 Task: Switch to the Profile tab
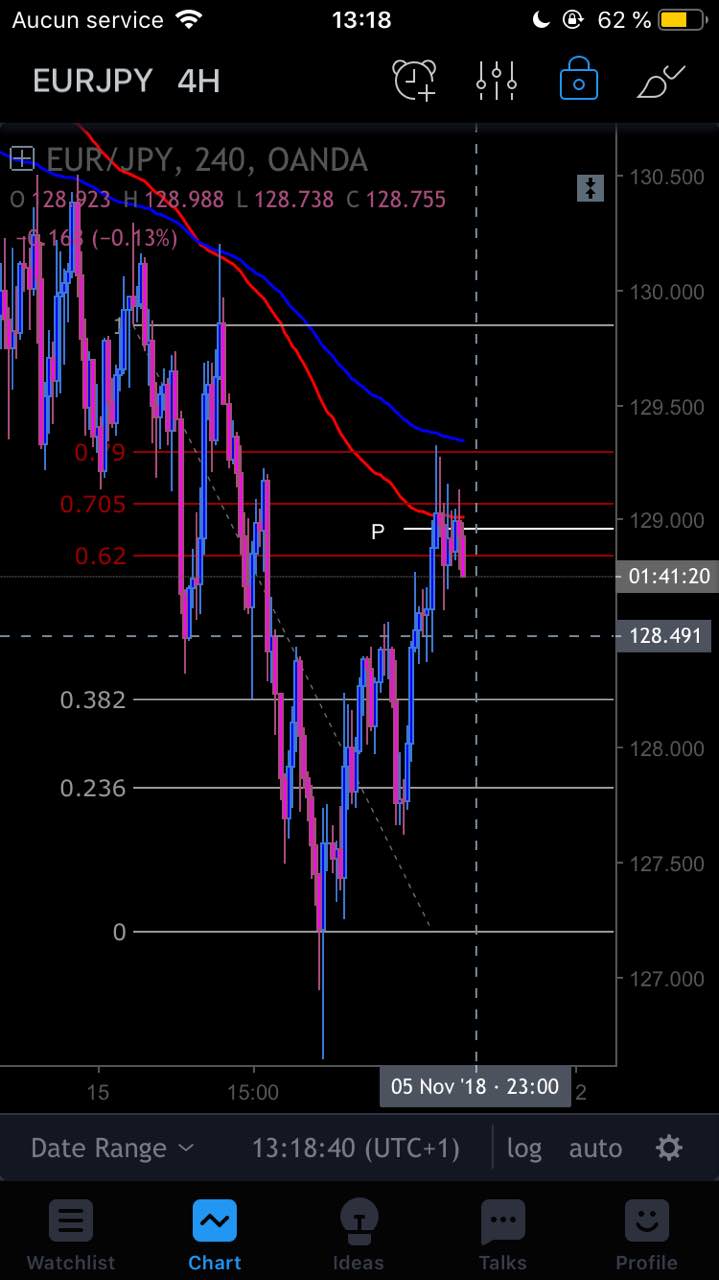[x=646, y=1235]
